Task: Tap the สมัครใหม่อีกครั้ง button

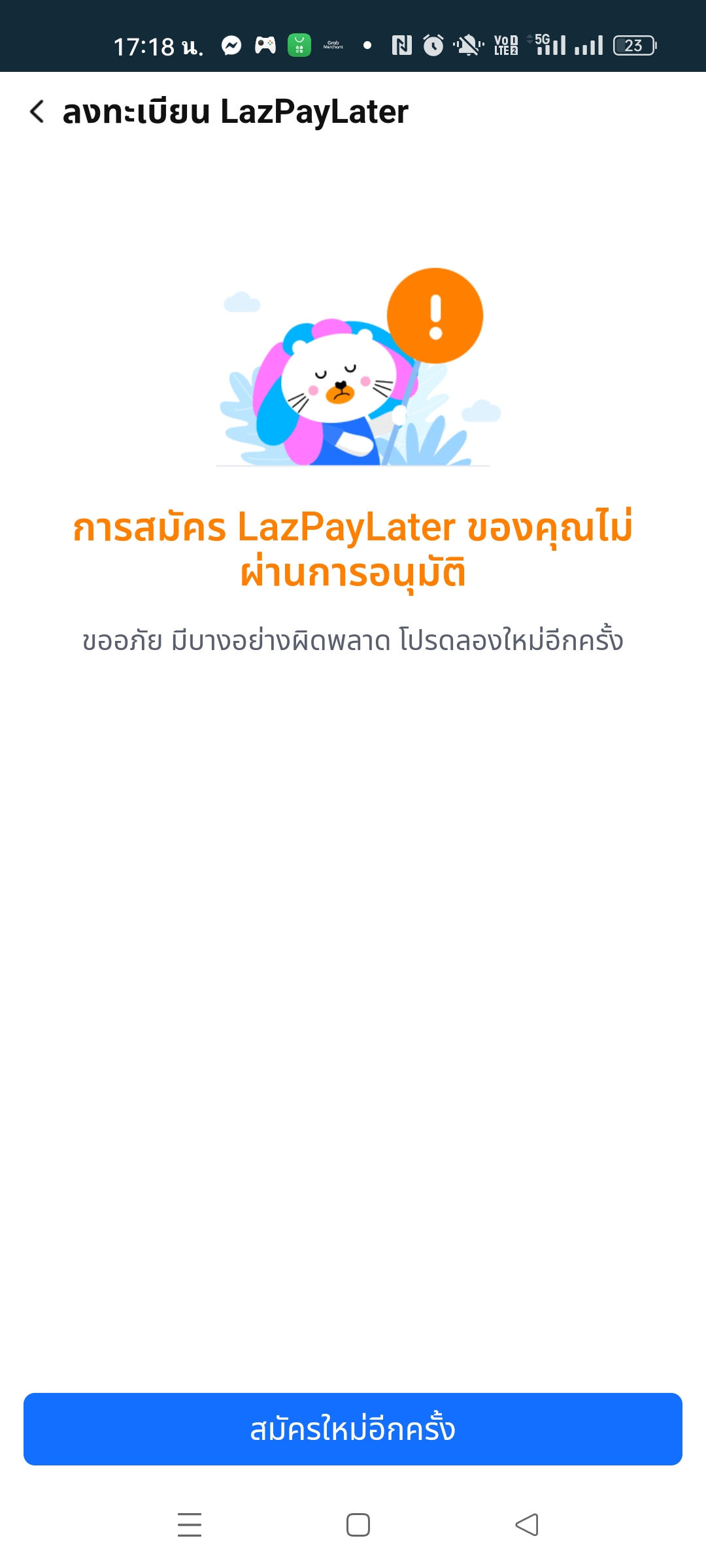Action: click(x=353, y=1429)
